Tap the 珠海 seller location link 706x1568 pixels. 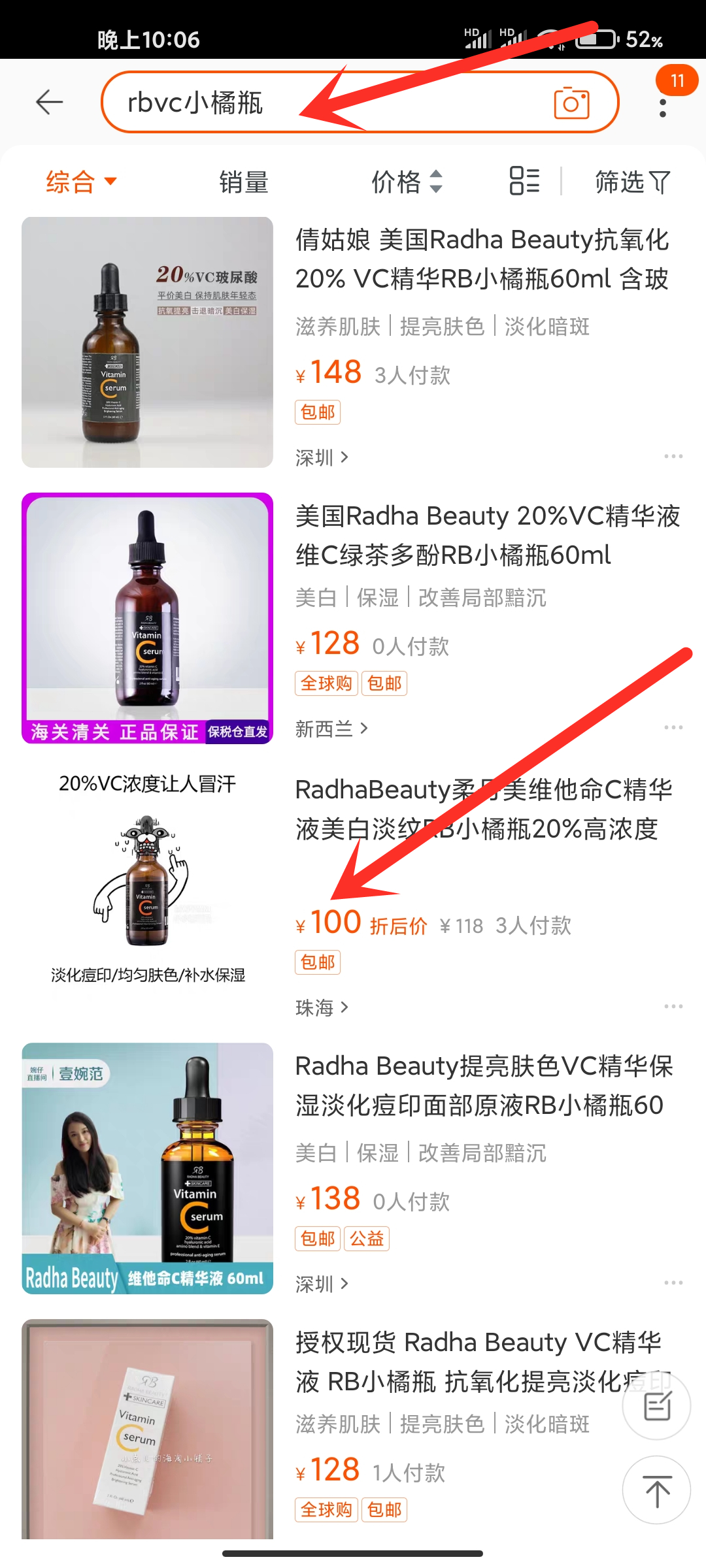pyautogui.click(x=322, y=1007)
